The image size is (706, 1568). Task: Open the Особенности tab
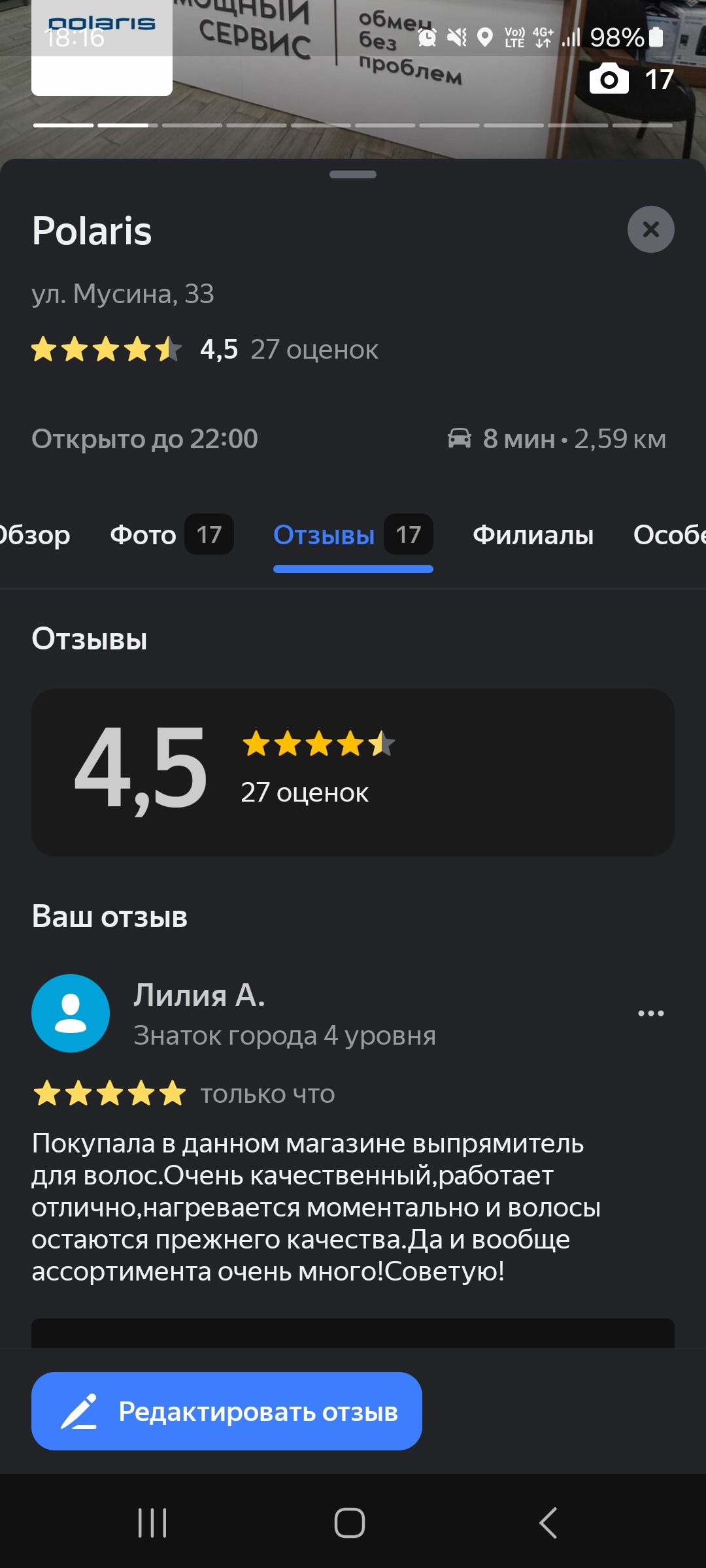(x=670, y=535)
